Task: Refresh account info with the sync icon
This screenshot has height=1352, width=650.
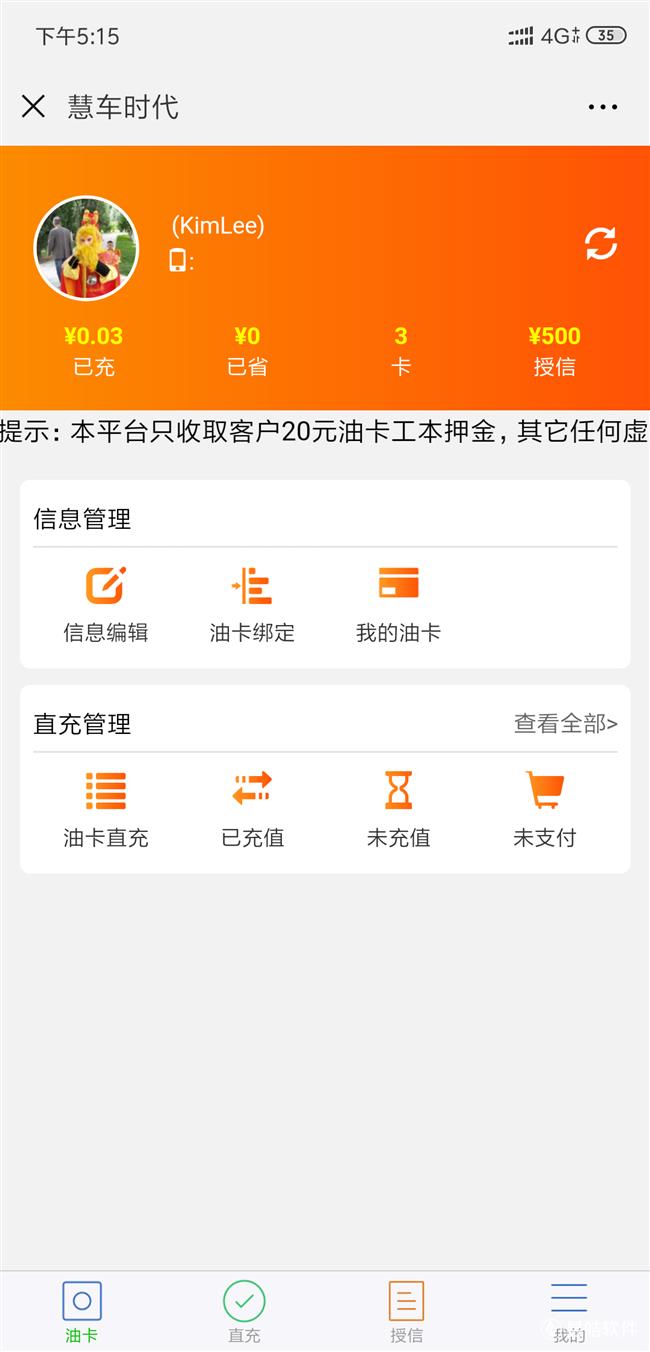Action: 600,243
